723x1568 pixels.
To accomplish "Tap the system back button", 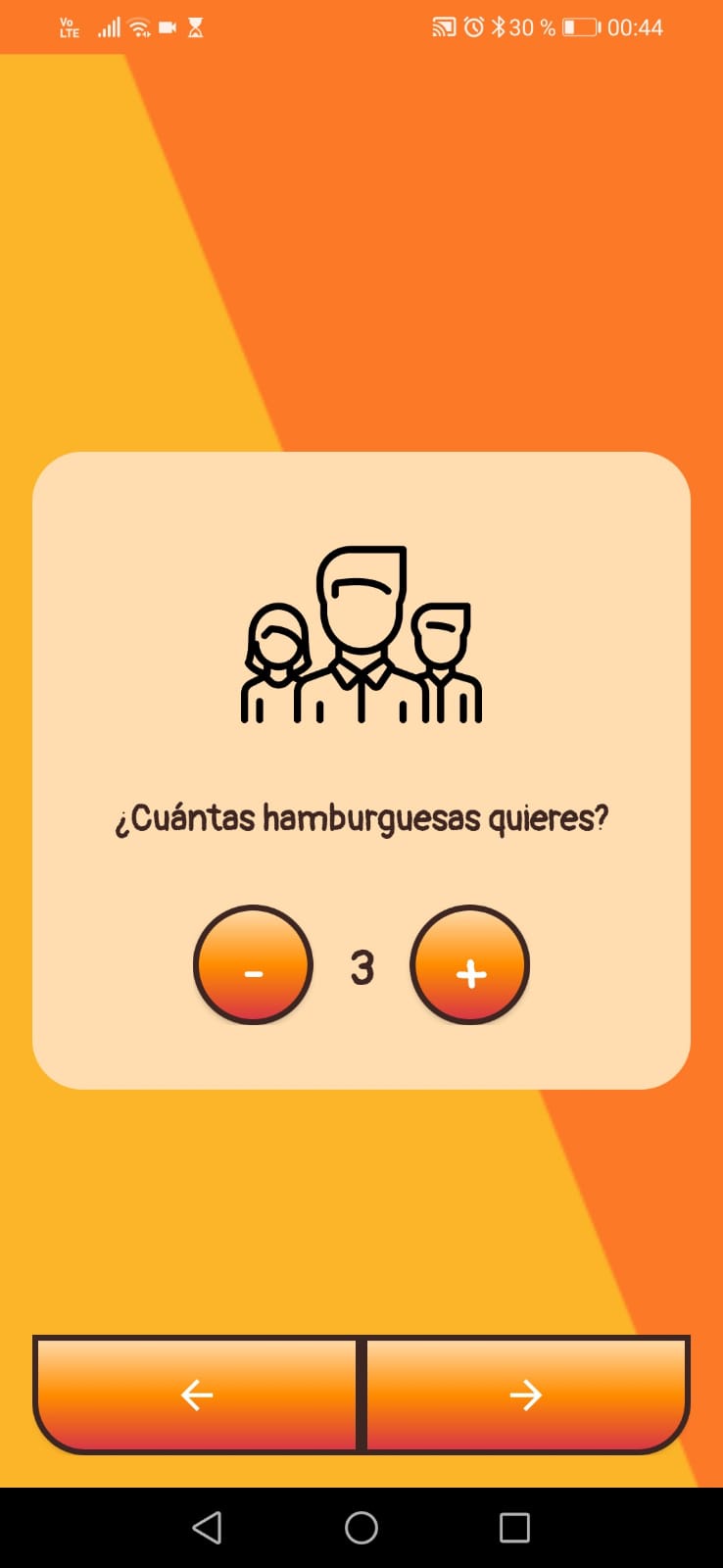I will click(x=207, y=1527).
